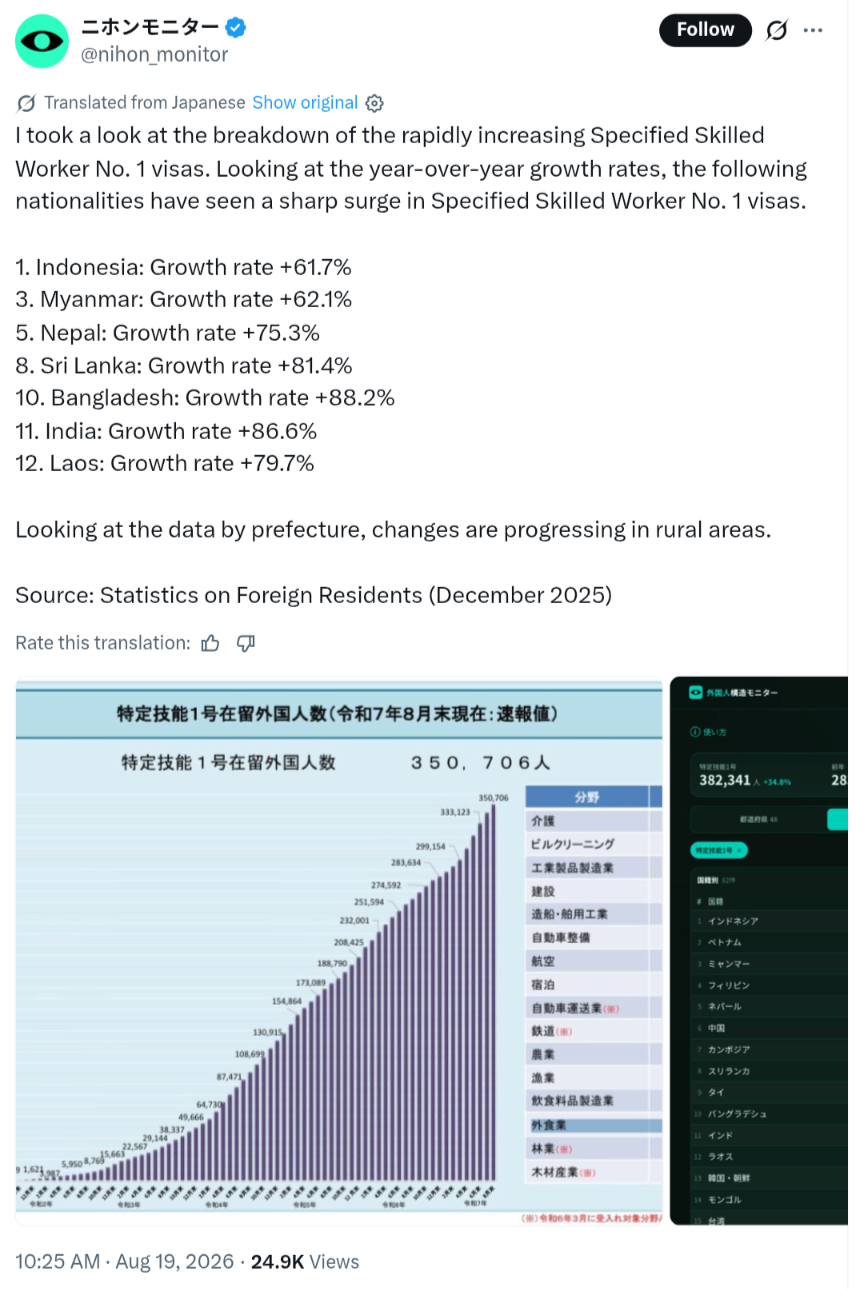Open translation settings gear
Image resolution: width=864 pixels, height=1289 pixels.
tap(375, 103)
